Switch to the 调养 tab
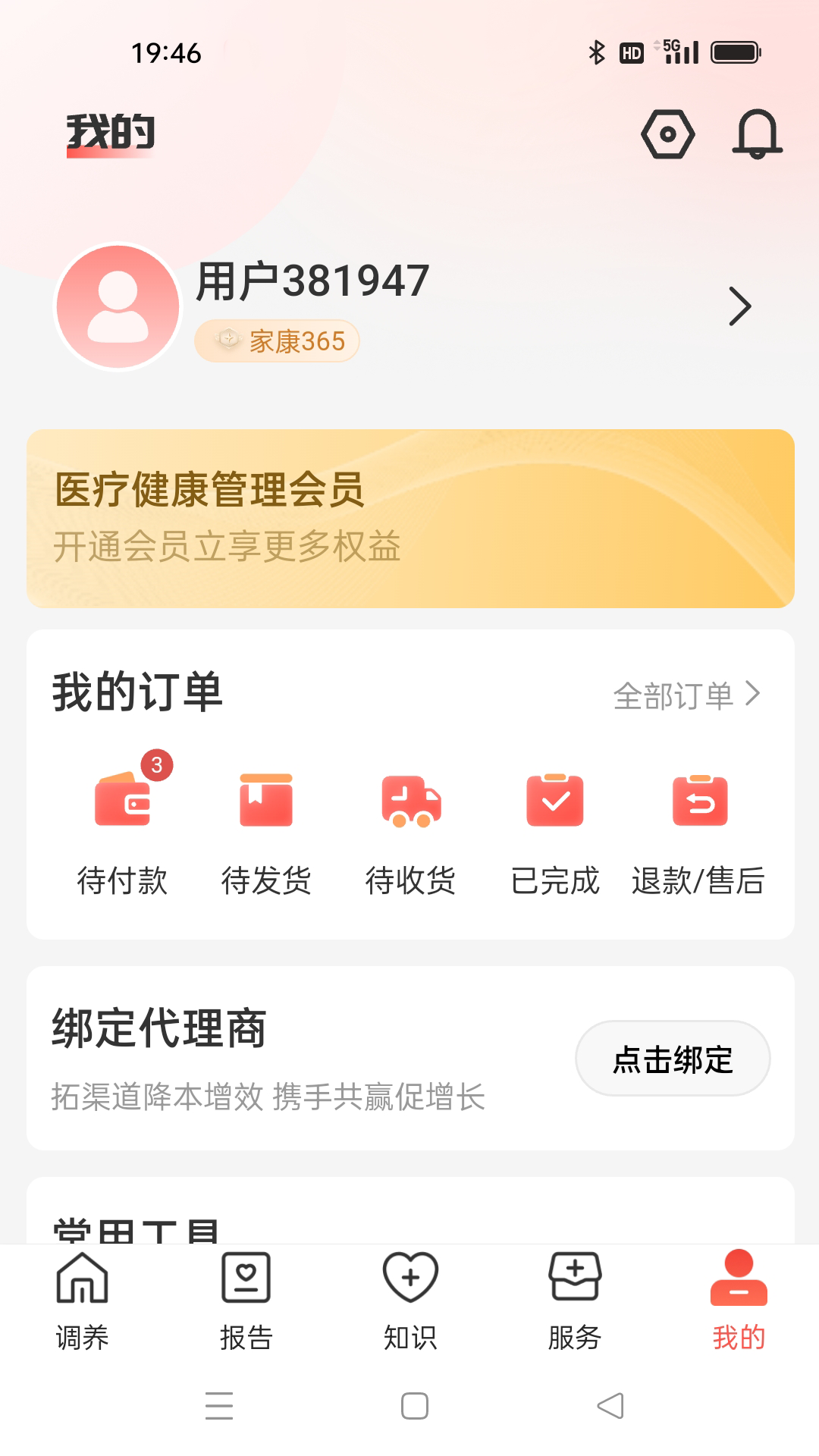The width and height of the screenshot is (819, 1456). [x=82, y=1297]
